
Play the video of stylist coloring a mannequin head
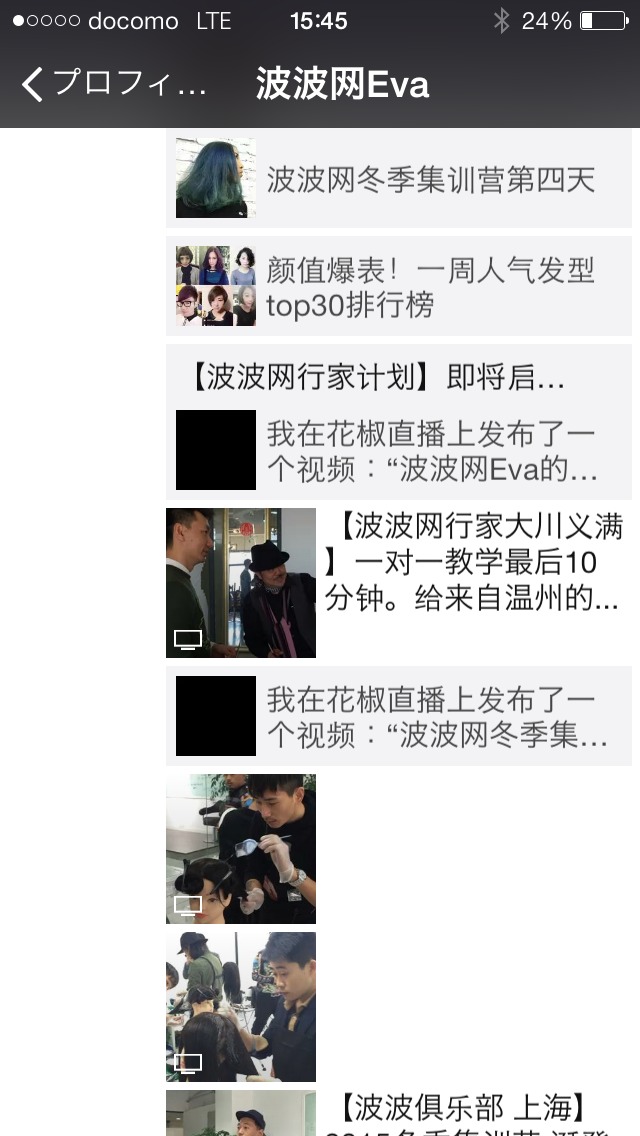click(x=241, y=848)
